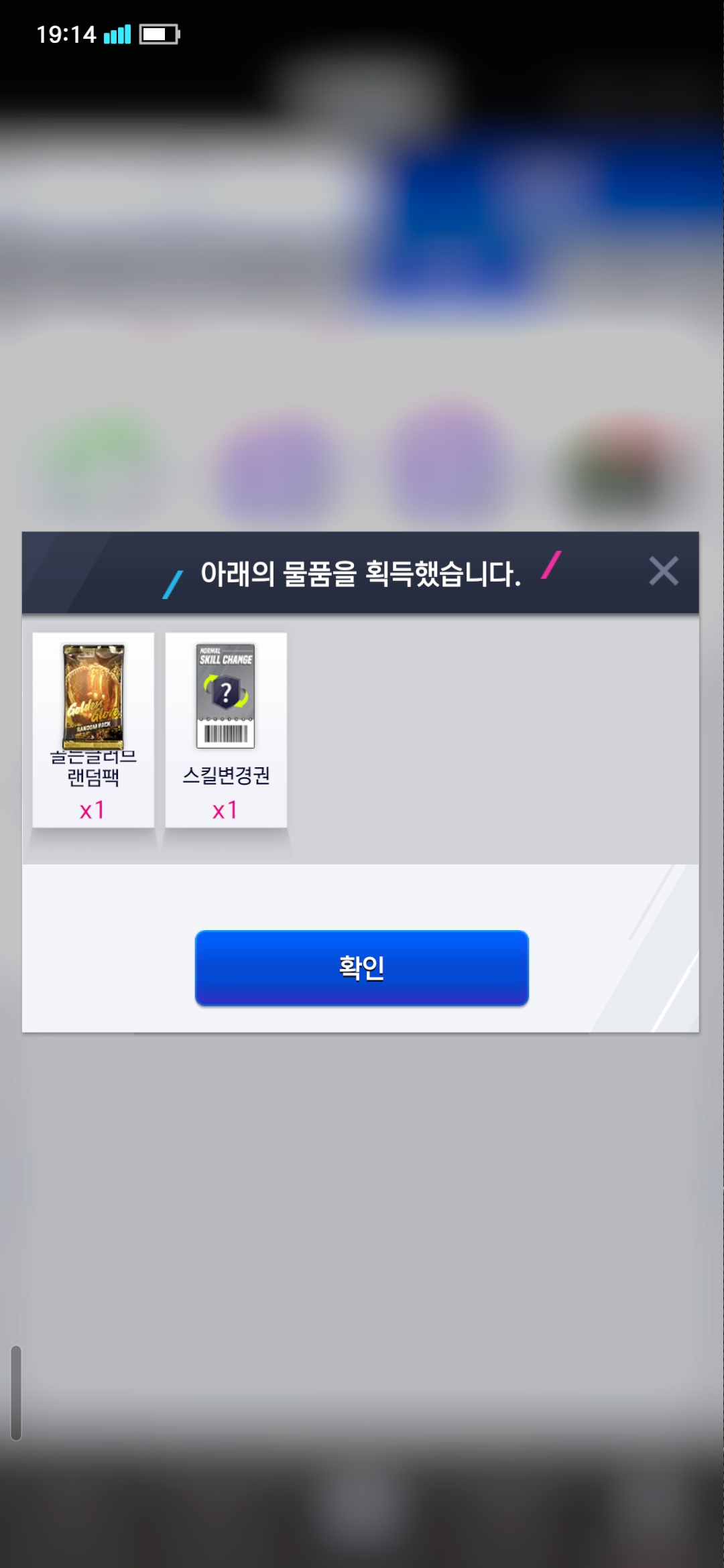Image resolution: width=724 pixels, height=1568 pixels.
Task: Confirm with the 확인 button
Action: [x=361, y=968]
